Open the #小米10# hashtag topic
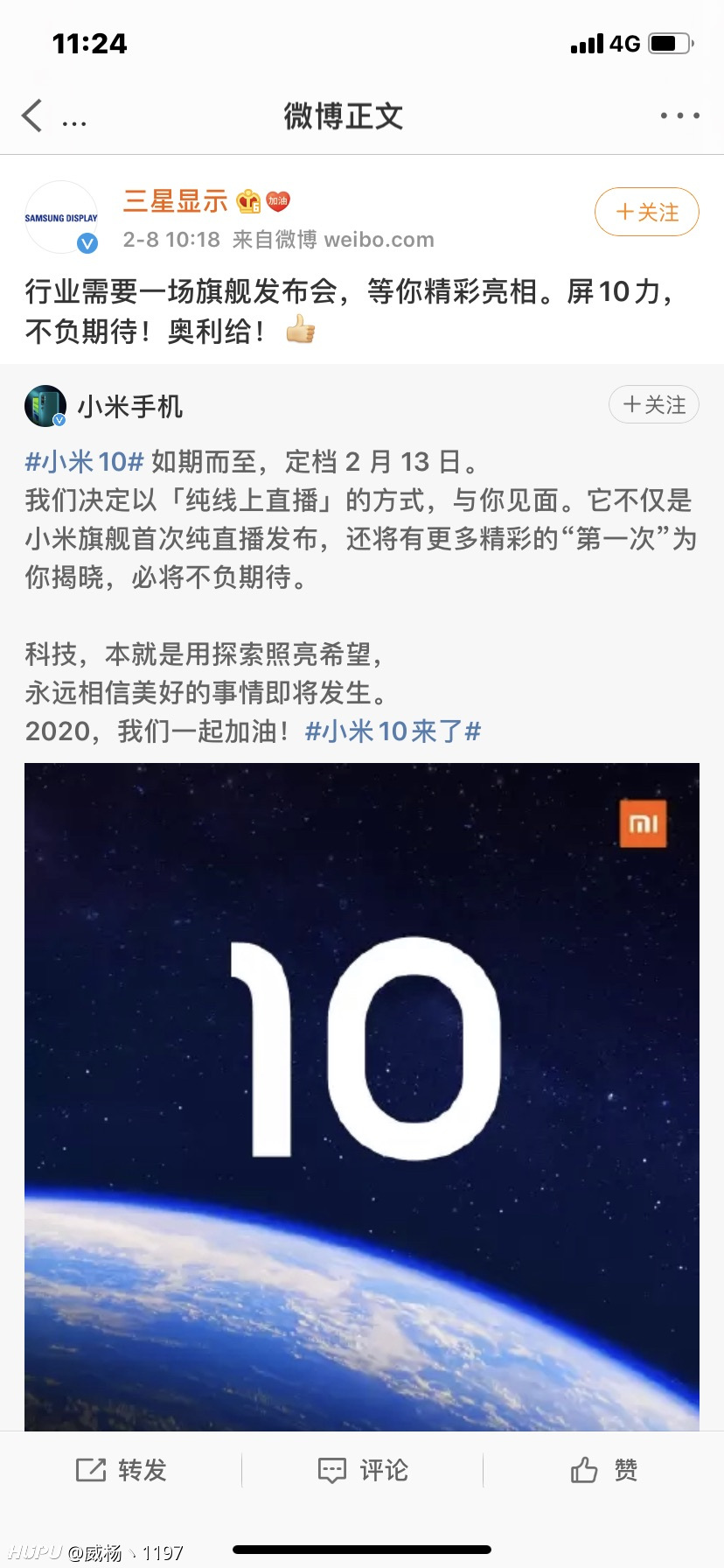This screenshot has height=1568, width=724. pos(84,461)
